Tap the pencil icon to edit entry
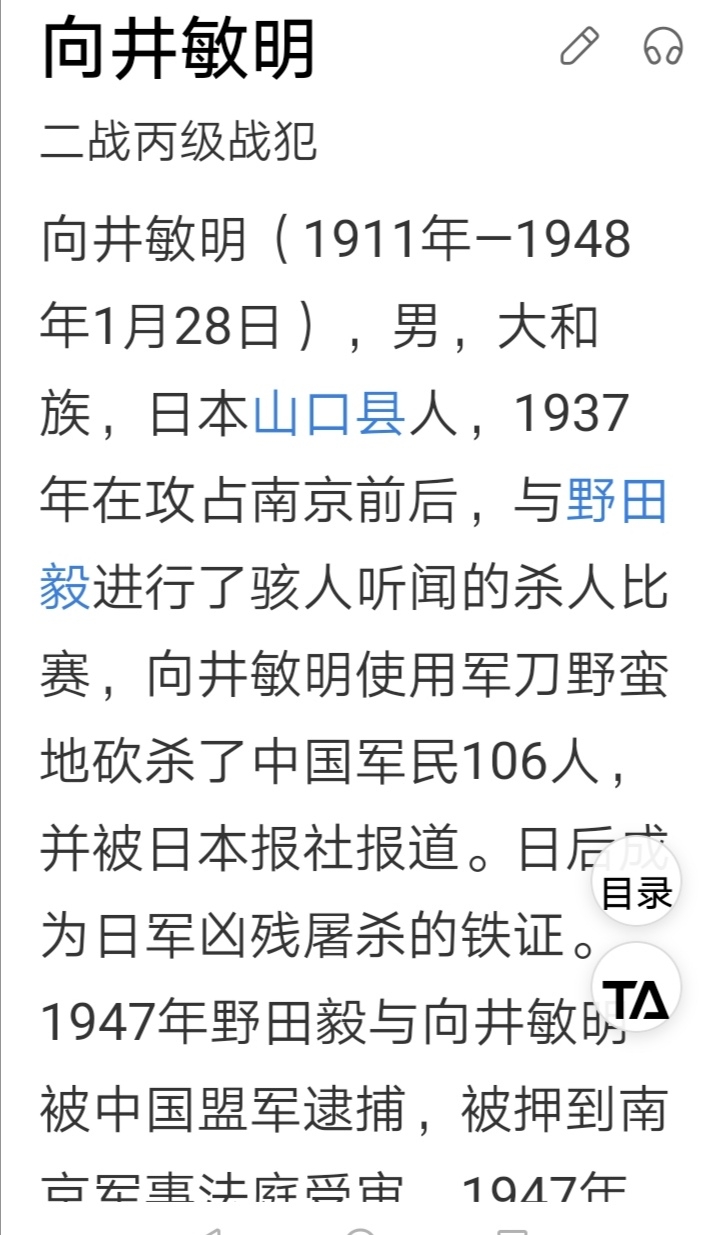 579,46
